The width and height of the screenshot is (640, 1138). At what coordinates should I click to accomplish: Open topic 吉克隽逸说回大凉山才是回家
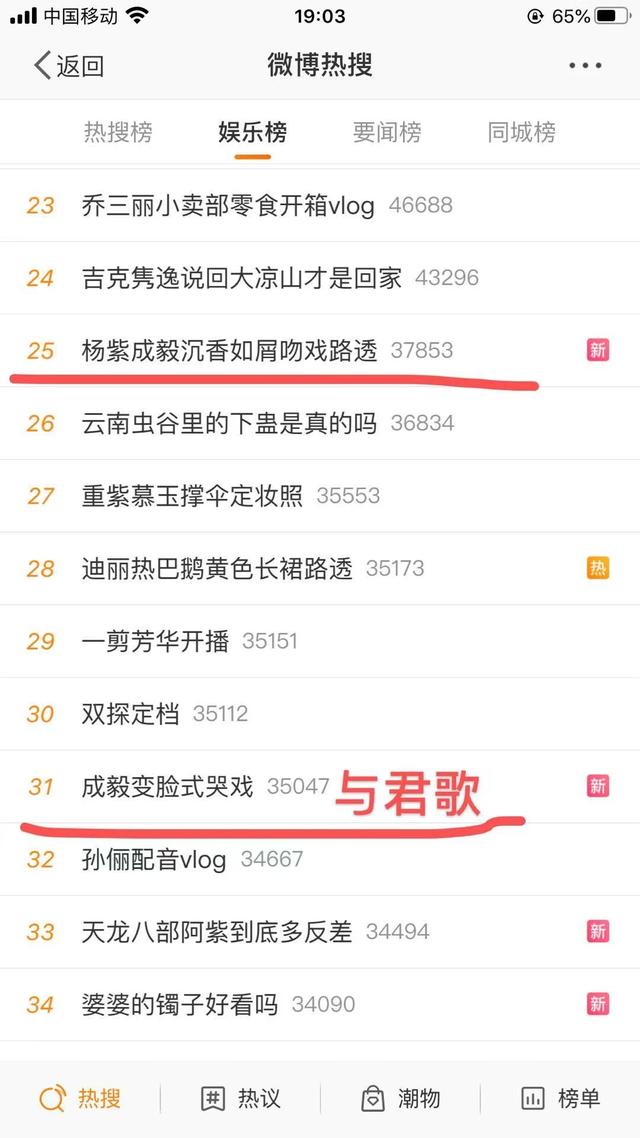[x=320, y=278]
